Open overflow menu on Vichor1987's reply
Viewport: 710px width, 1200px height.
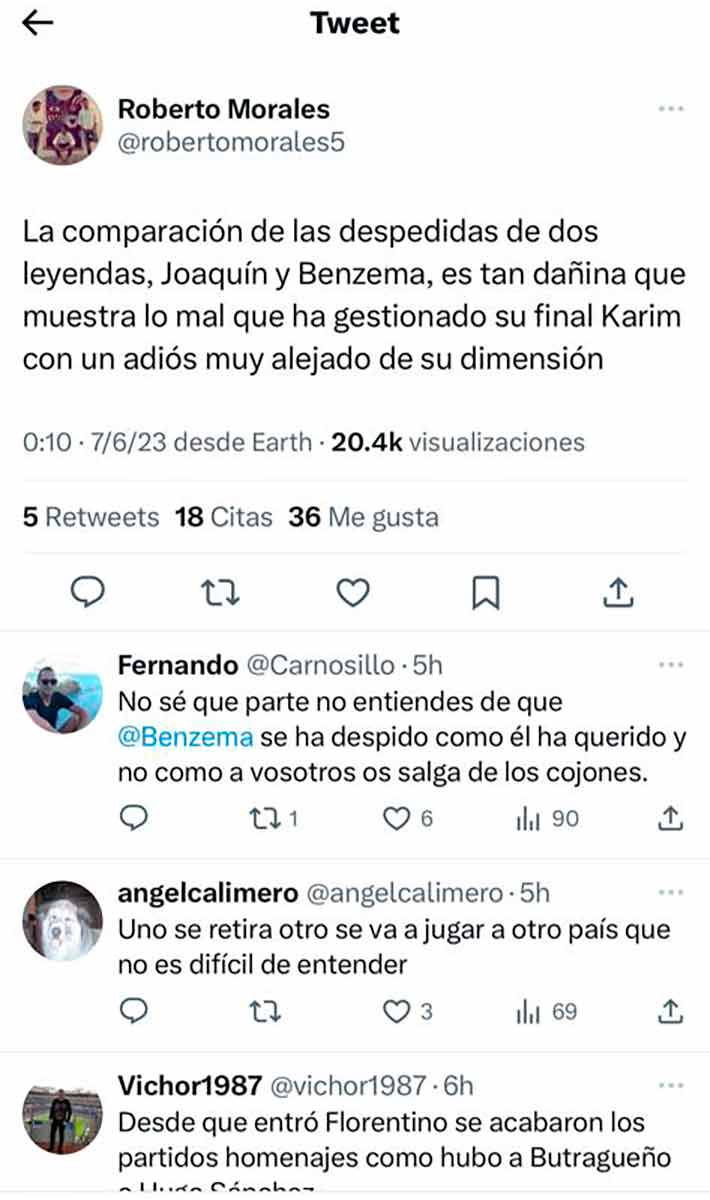(x=670, y=1085)
